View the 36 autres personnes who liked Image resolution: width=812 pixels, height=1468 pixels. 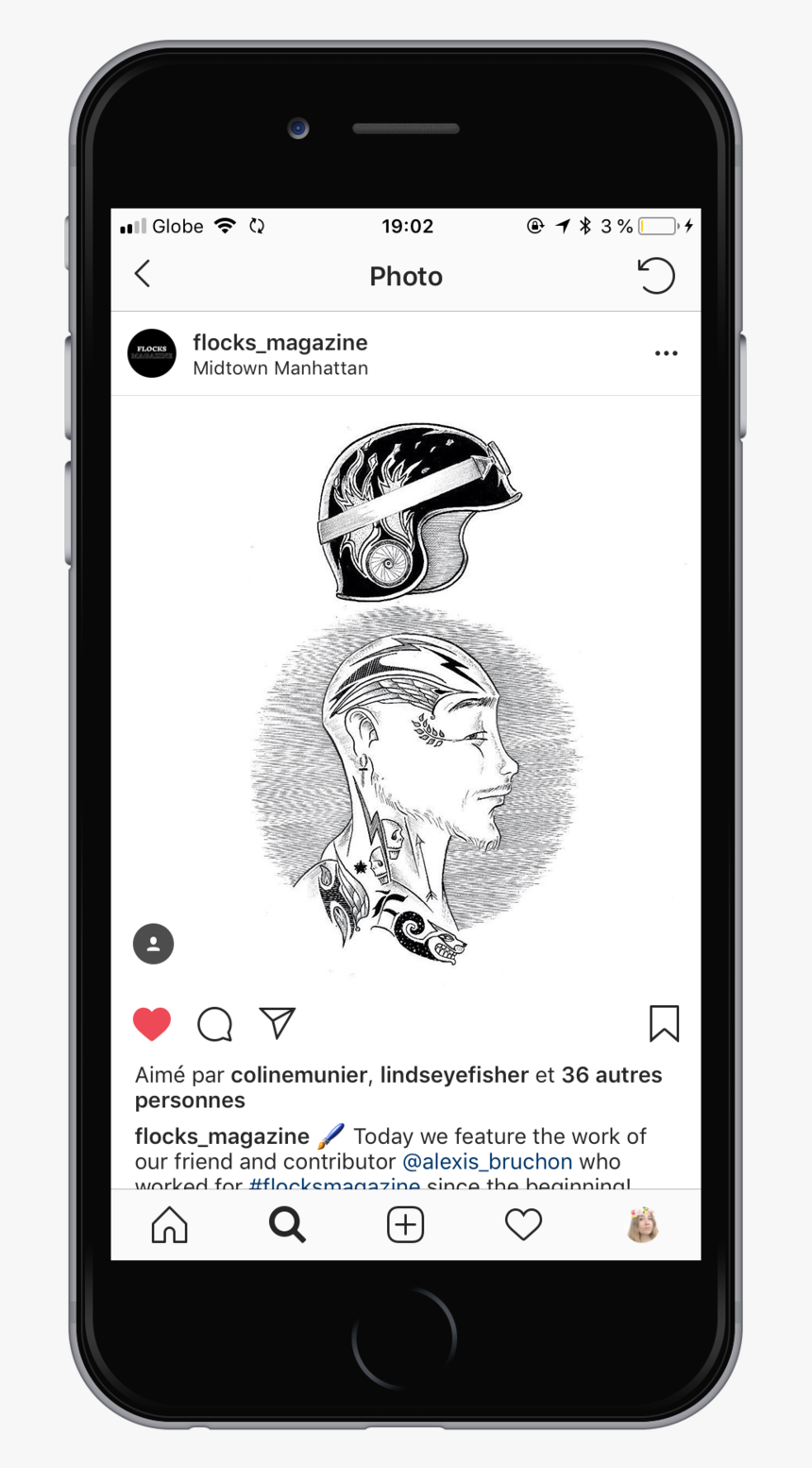click(x=611, y=1075)
